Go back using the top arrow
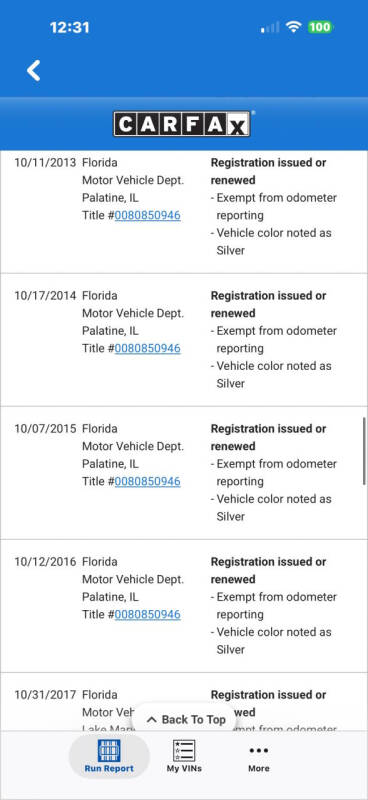Screen dimensions: 368x800 point(34,70)
